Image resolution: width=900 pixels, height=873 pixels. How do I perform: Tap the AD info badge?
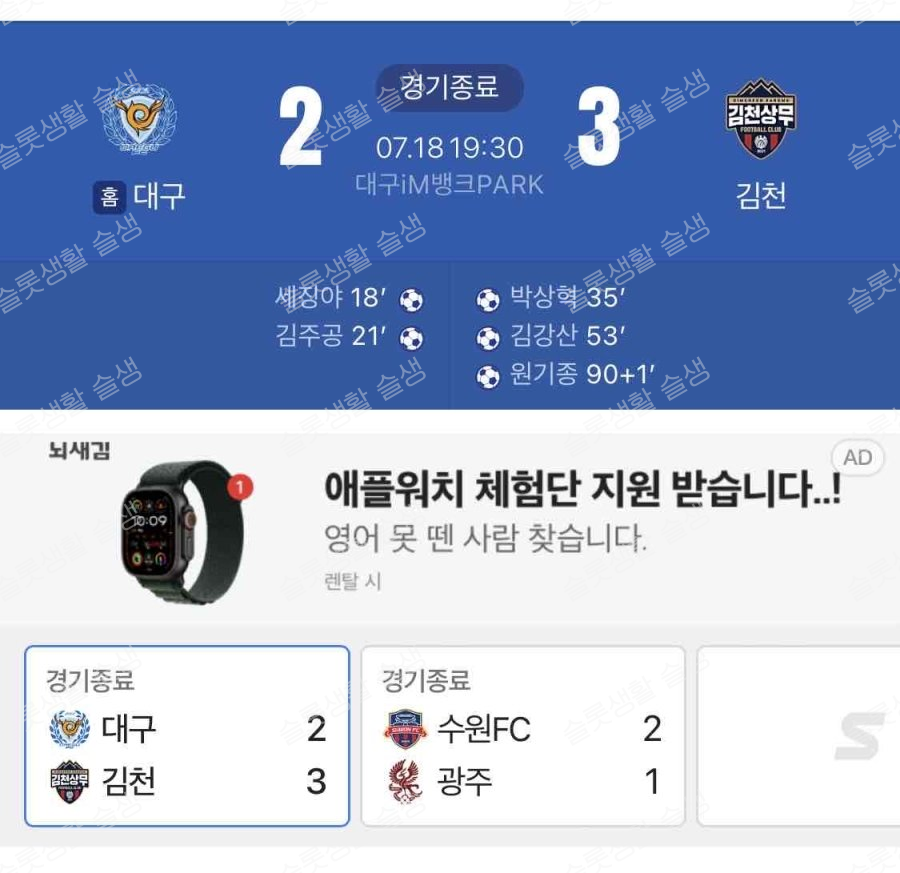coord(857,458)
